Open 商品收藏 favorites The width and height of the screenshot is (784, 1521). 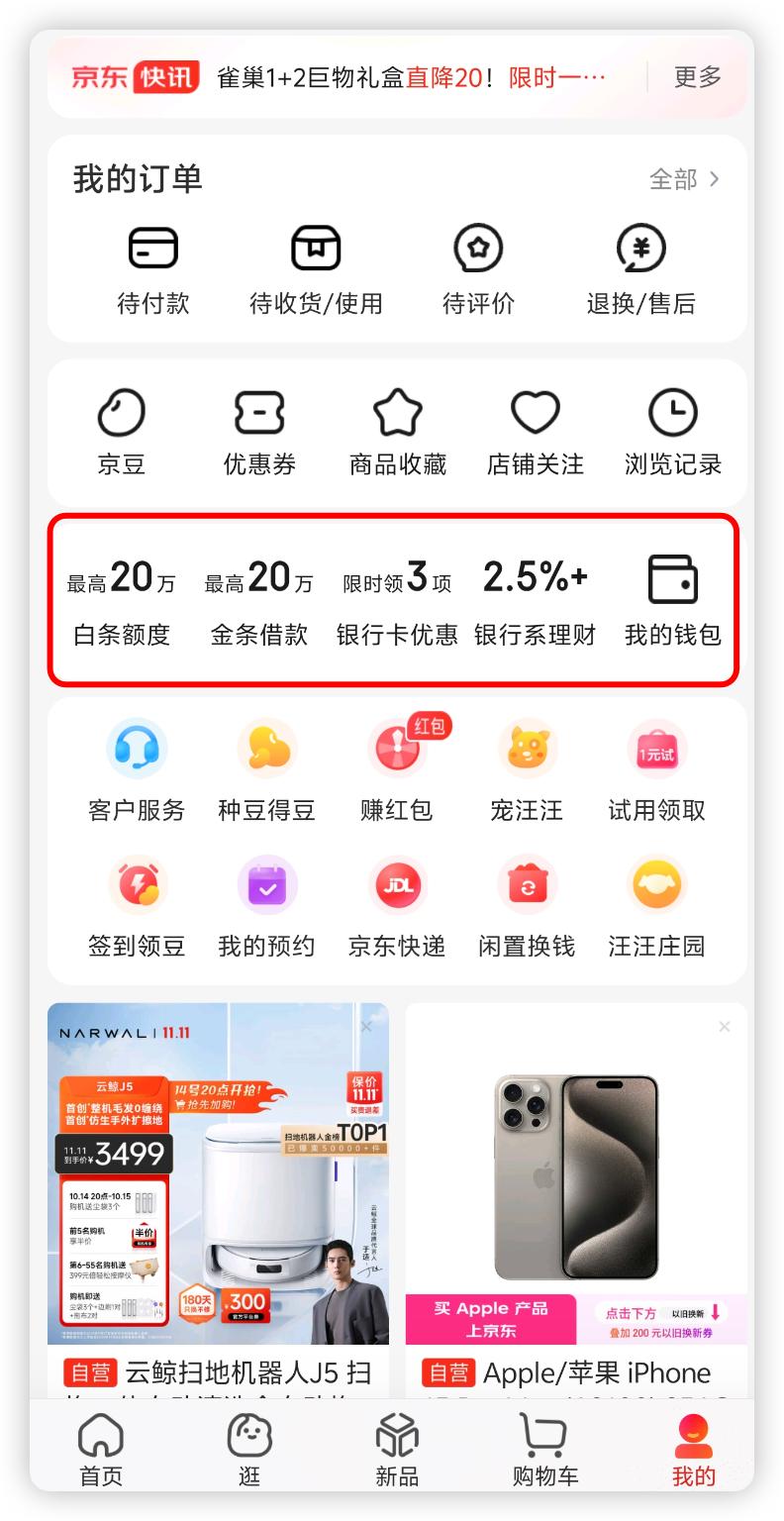pos(398,433)
